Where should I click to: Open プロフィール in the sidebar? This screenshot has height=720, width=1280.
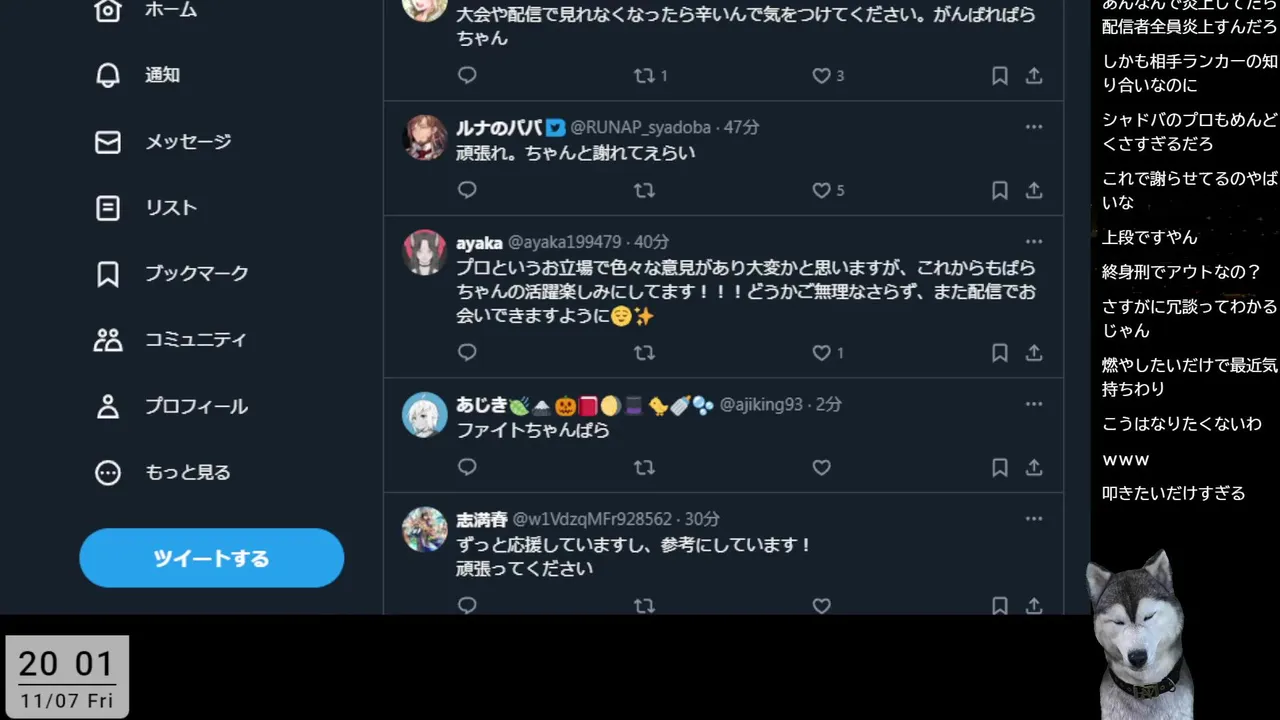click(x=171, y=406)
